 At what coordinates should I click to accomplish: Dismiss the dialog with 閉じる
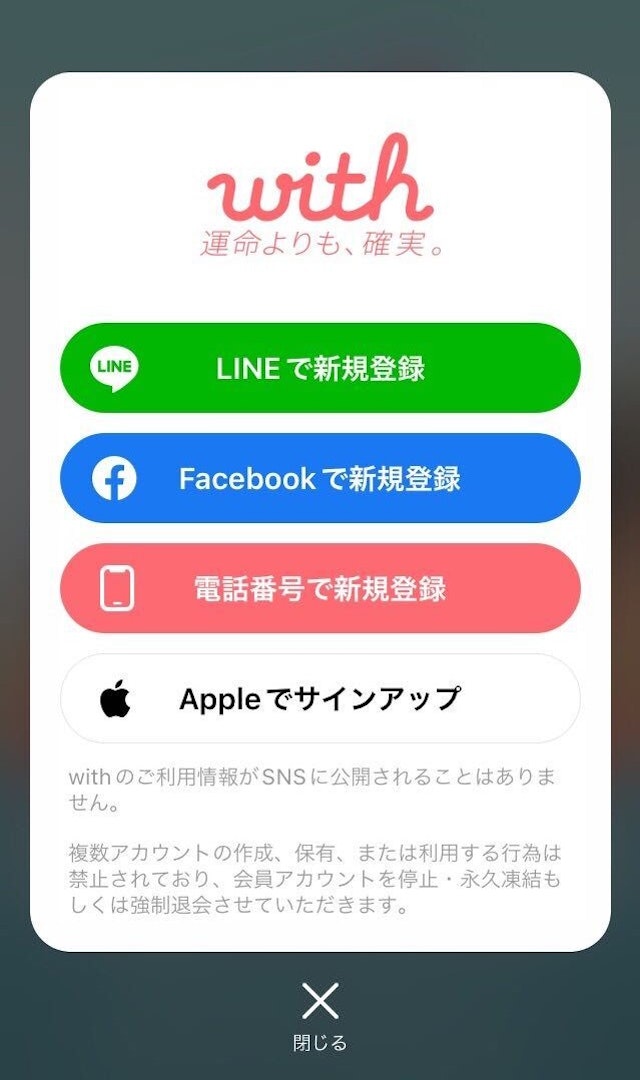[320, 1013]
